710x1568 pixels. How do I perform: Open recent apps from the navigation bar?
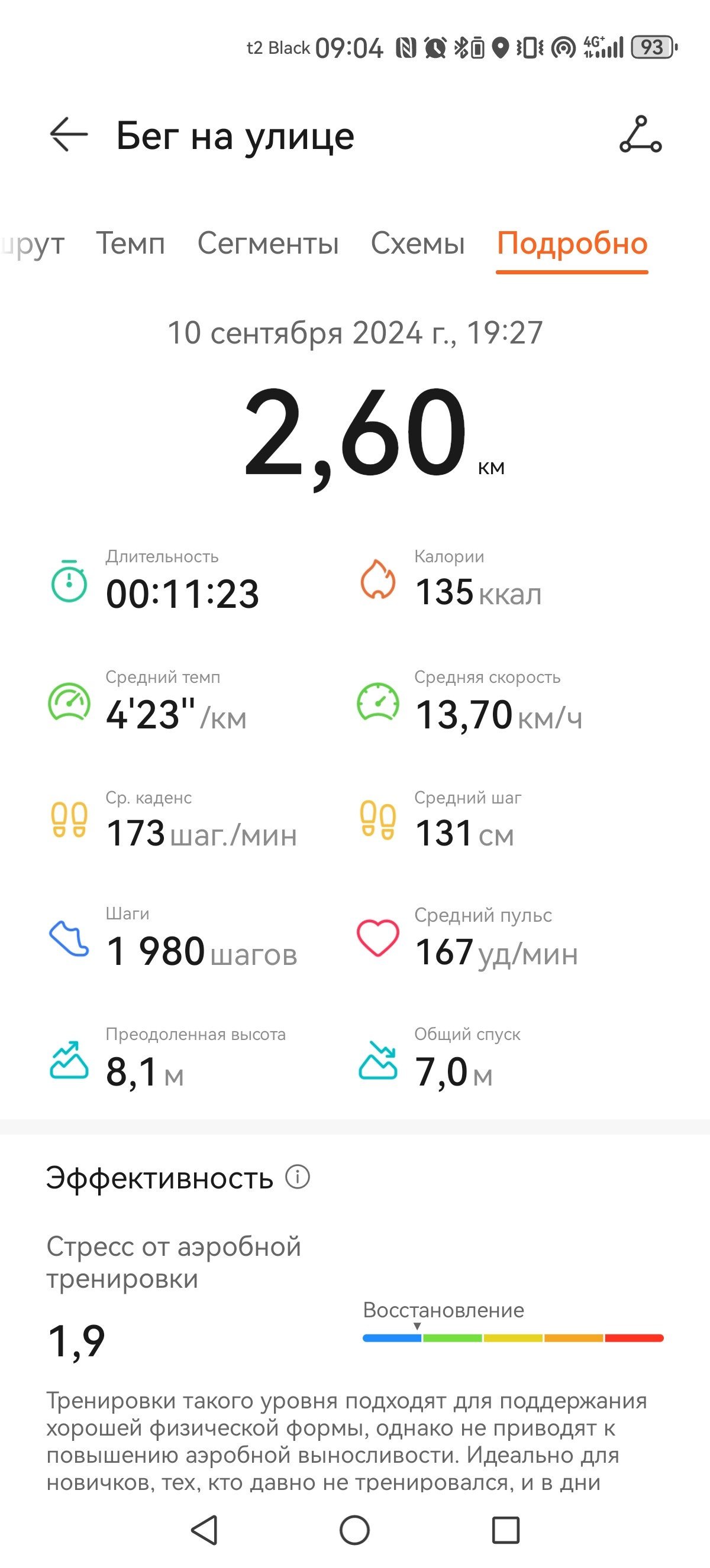point(505,1529)
